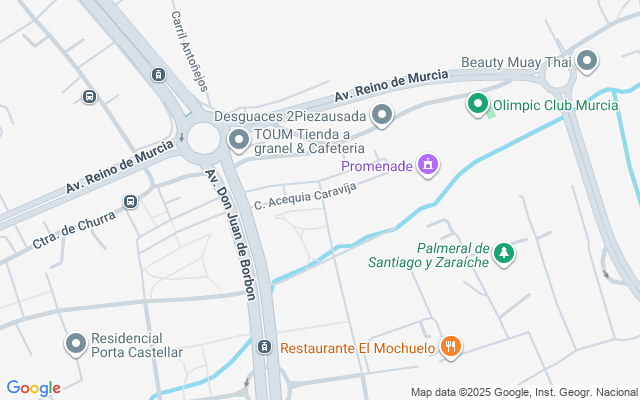
Task: View Residencial Porta Castellar details
Action: click(x=76, y=345)
